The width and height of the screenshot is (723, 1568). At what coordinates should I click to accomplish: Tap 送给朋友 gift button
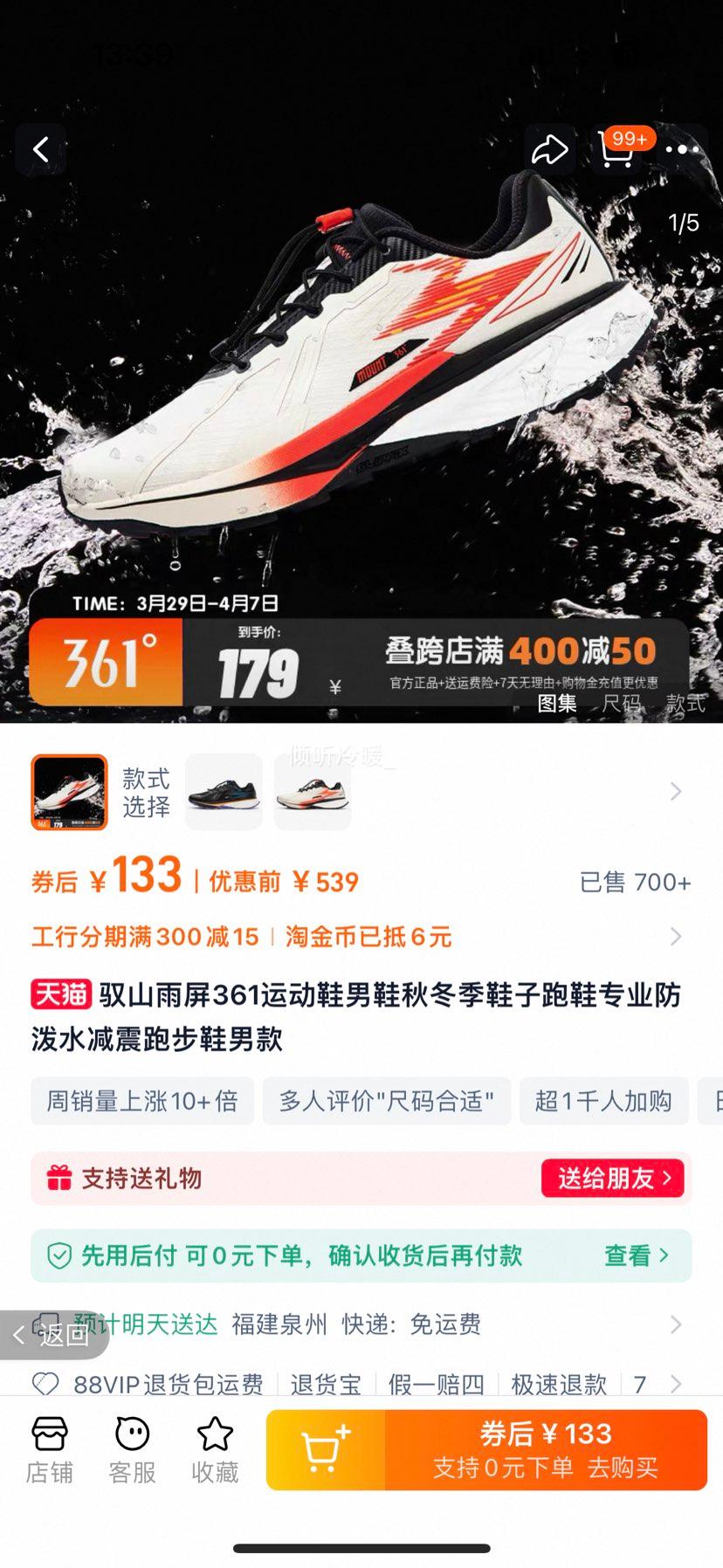[x=613, y=1179]
